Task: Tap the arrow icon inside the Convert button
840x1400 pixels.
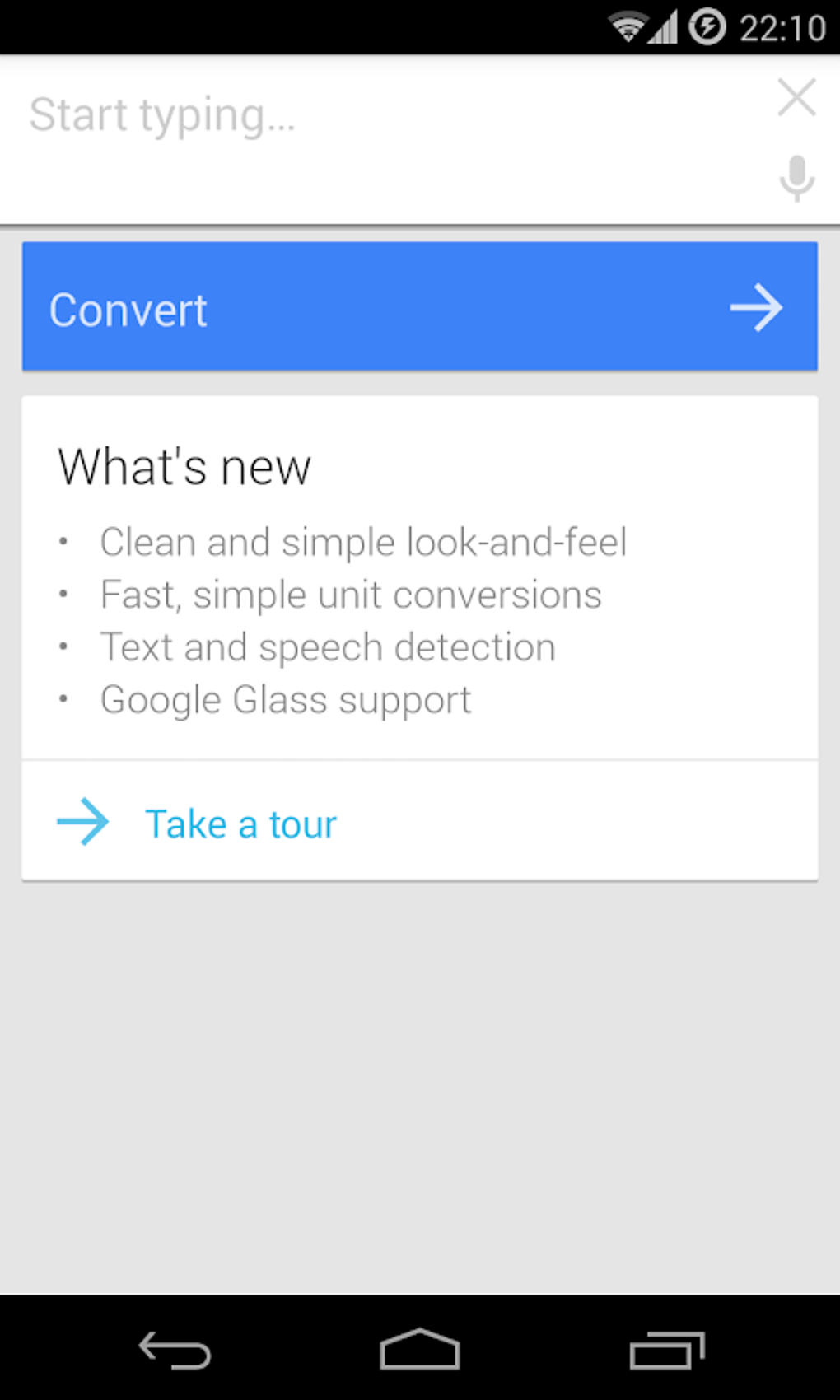Action: pos(755,307)
